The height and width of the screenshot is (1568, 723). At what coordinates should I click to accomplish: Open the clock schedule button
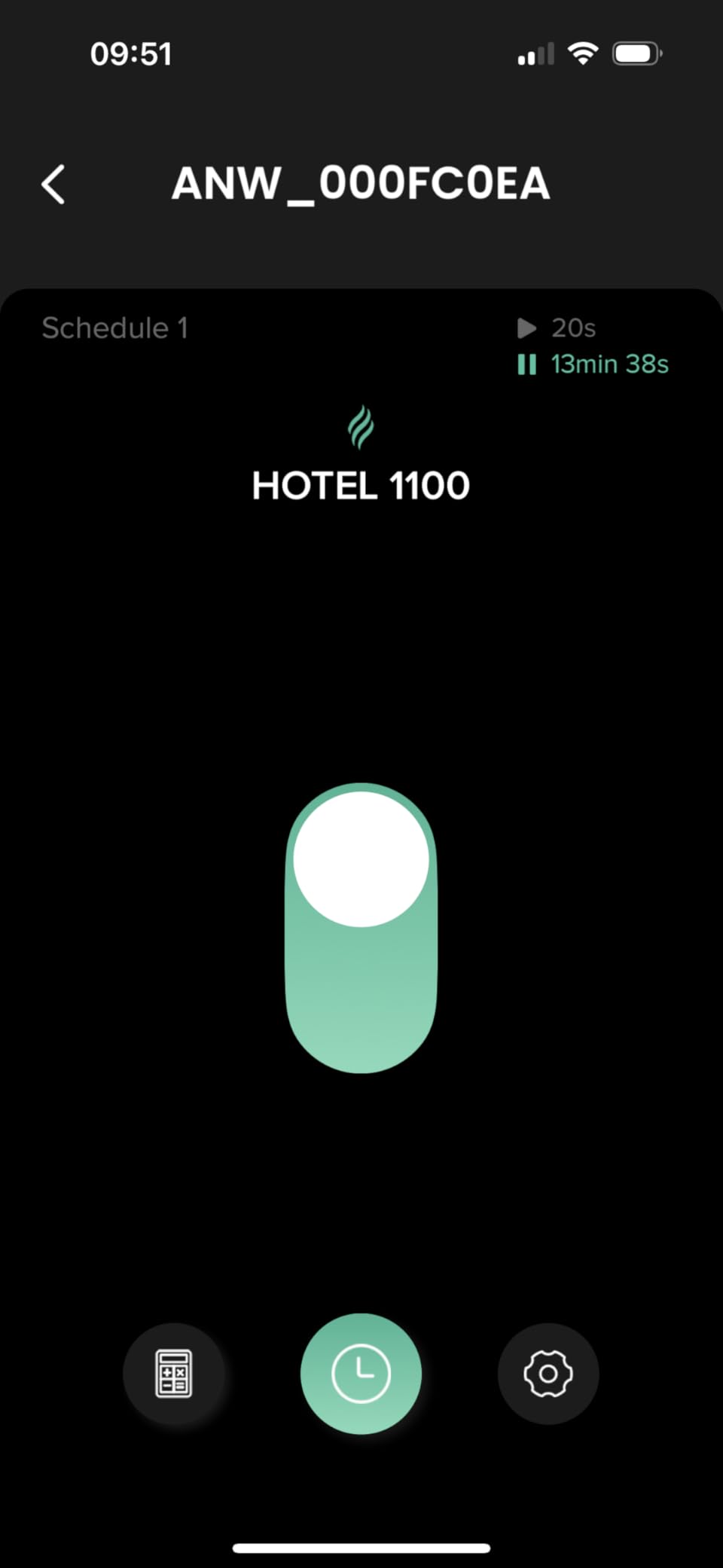(361, 1374)
